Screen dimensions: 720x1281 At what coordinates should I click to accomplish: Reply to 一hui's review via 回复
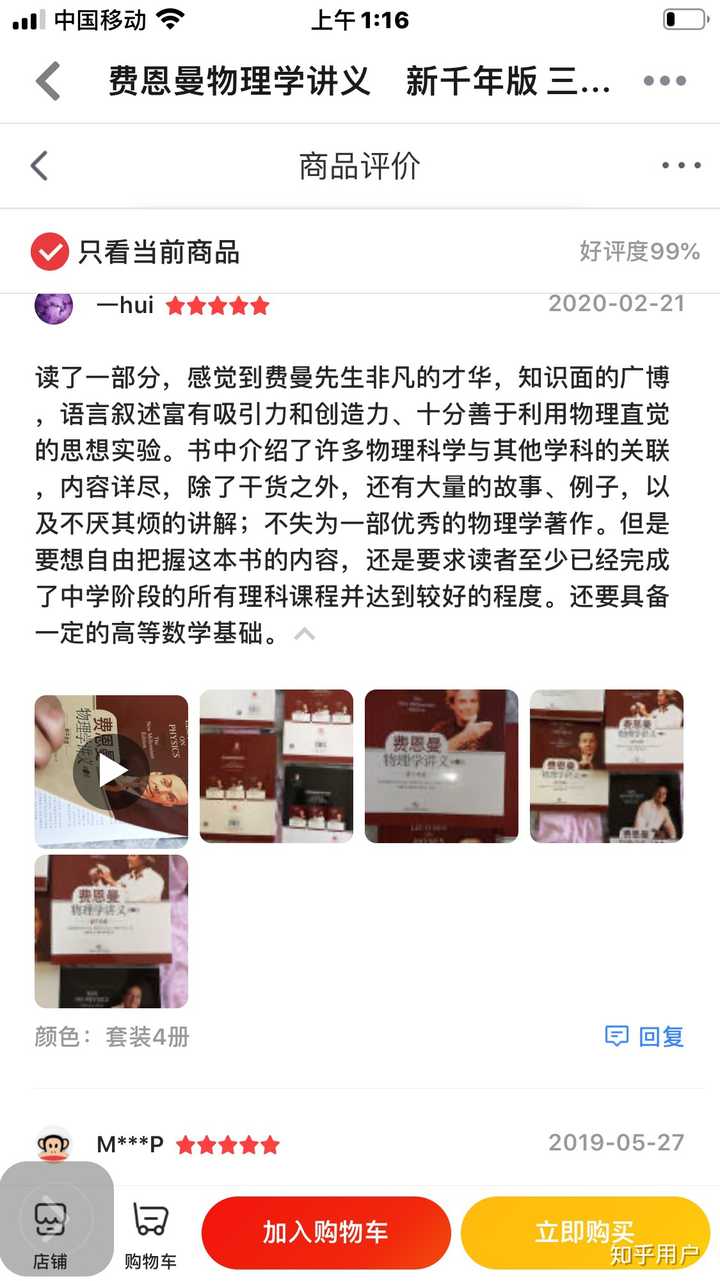[x=645, y=1036]
